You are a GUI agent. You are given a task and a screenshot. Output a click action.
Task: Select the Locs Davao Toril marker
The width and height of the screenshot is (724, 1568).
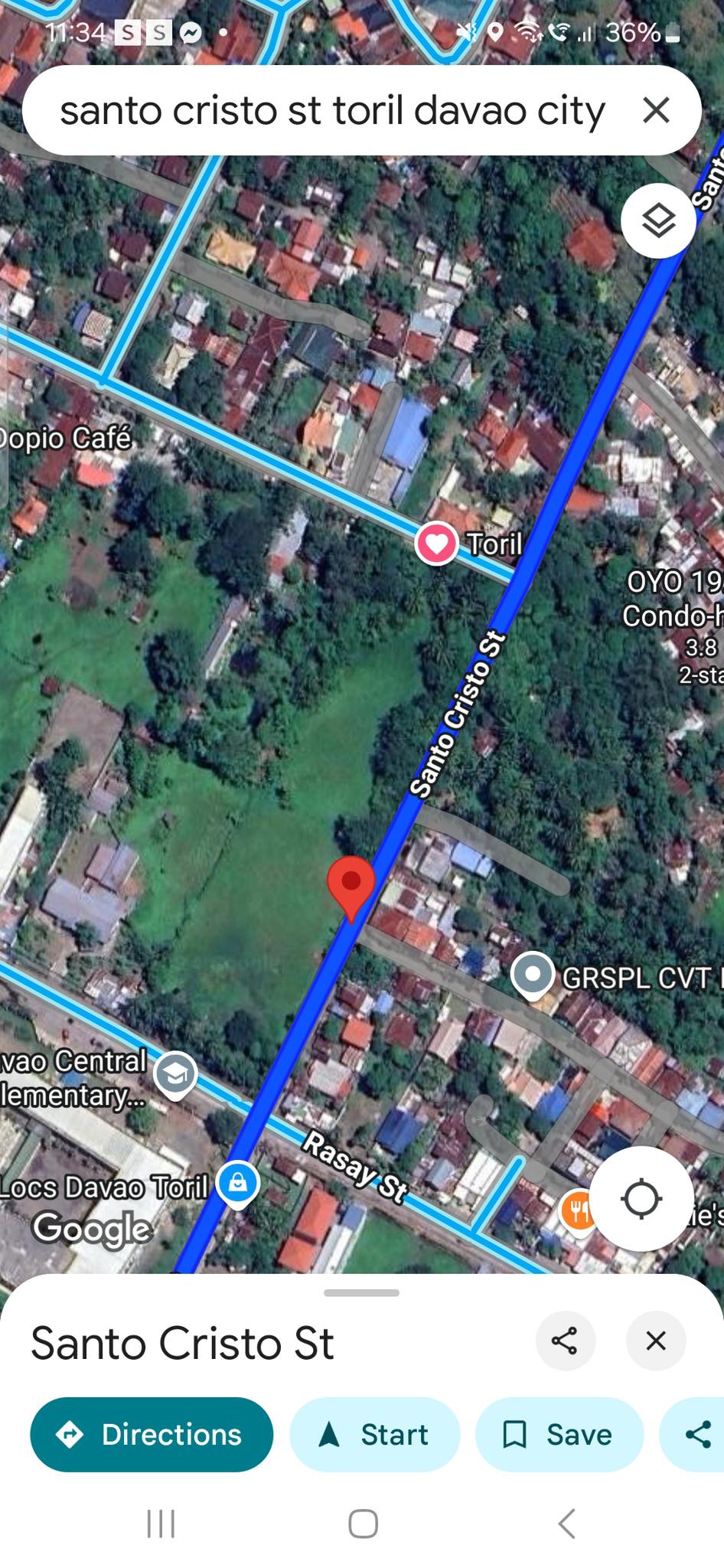(238, 1183)
